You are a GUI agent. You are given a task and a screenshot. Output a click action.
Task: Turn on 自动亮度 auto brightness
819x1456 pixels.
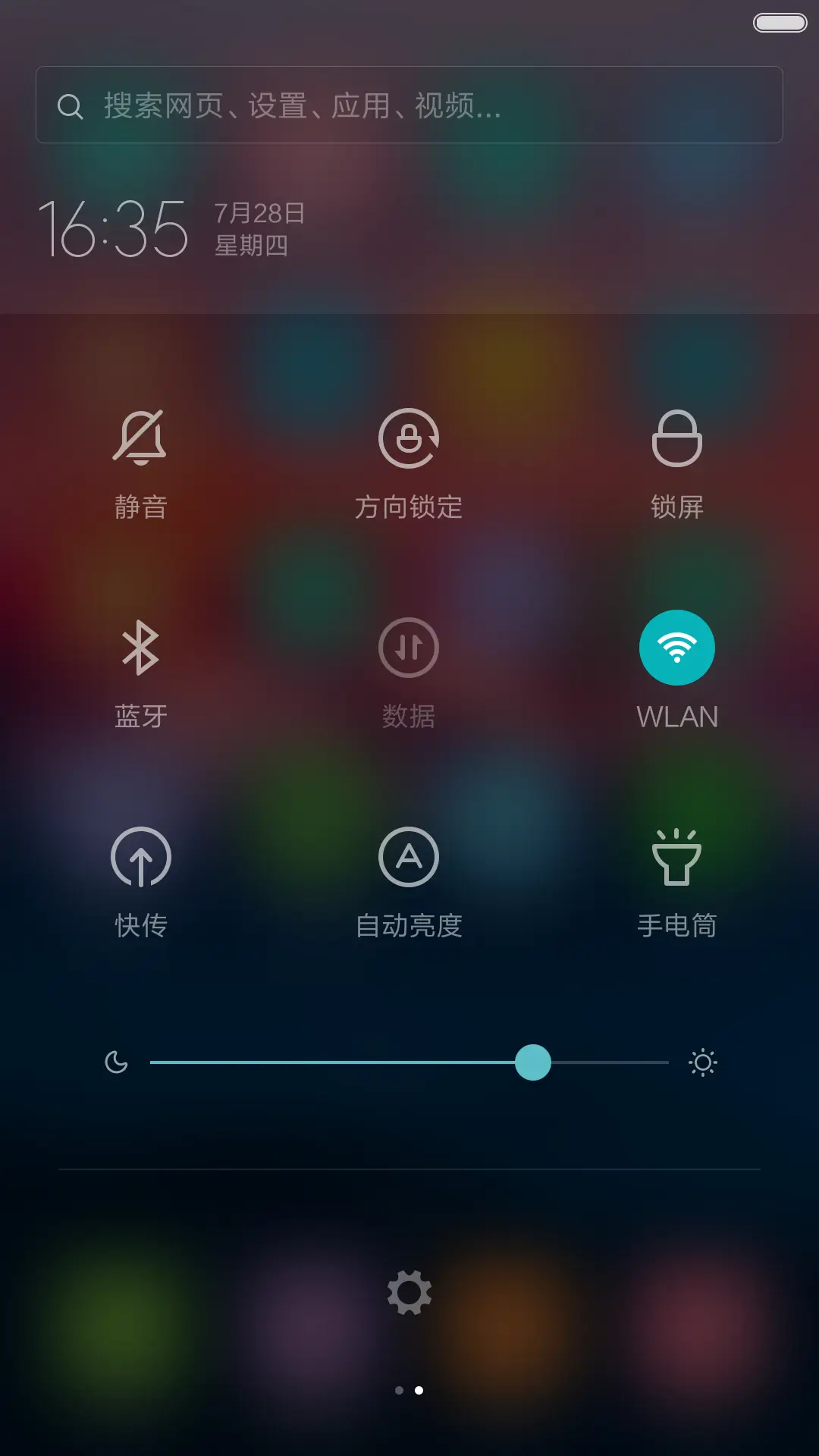click(409, 856)
